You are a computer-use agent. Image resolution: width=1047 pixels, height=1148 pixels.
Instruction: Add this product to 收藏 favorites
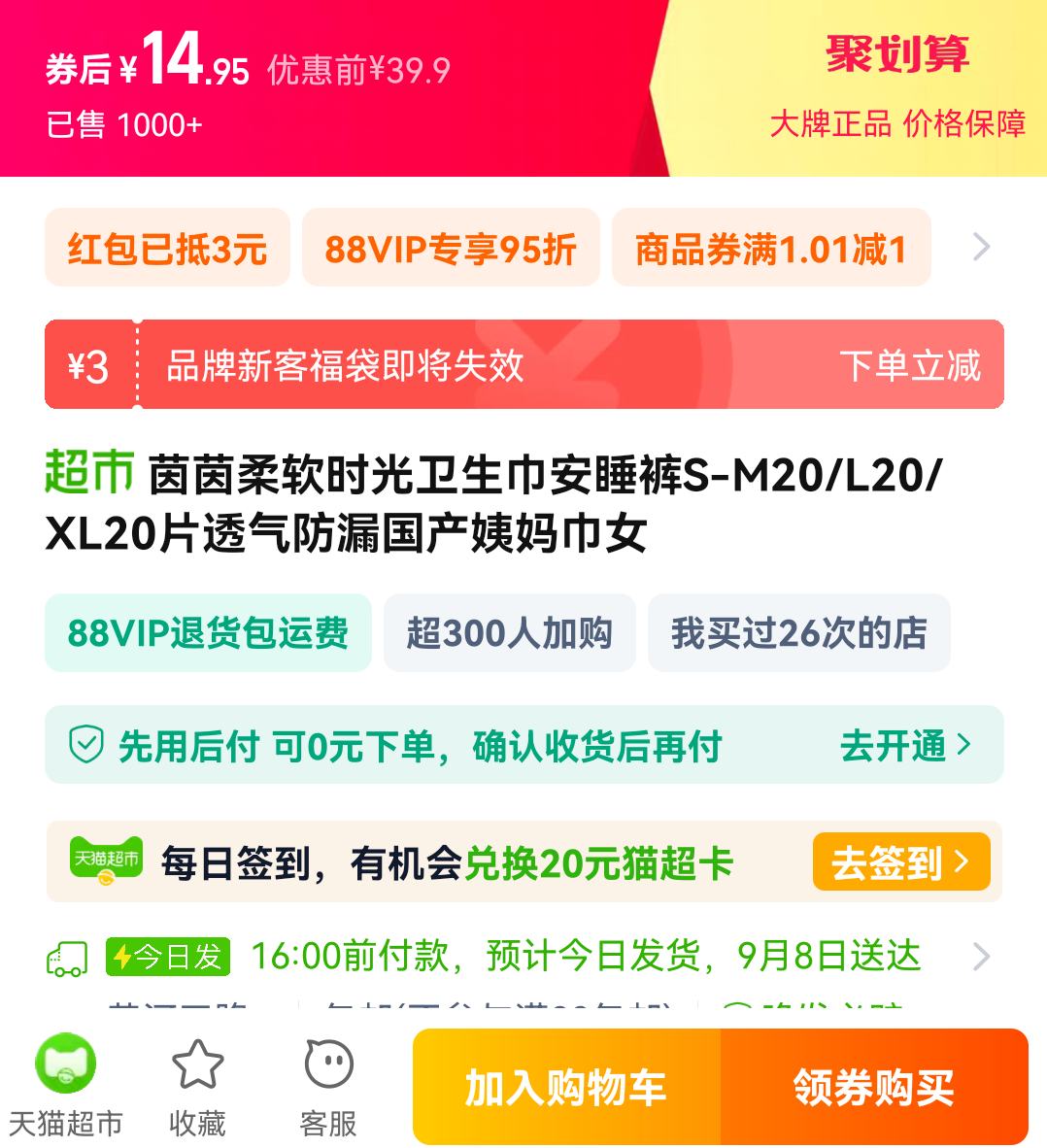click(x=197, y=1085)
